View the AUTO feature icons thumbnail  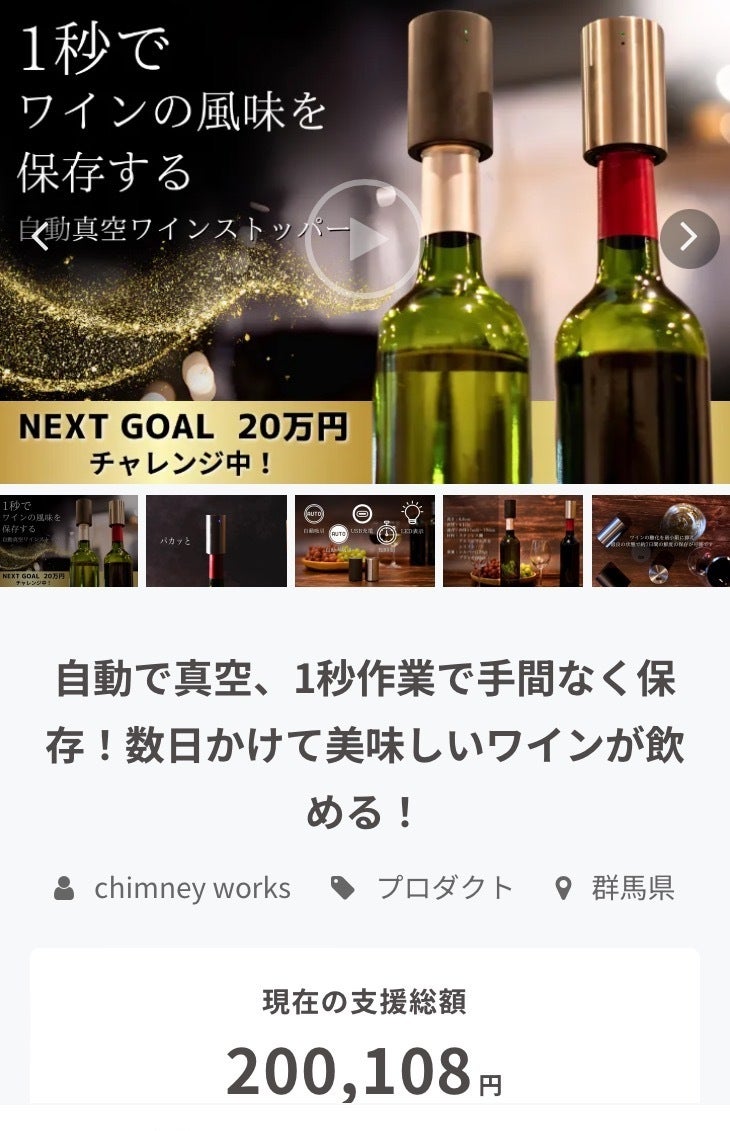365,541
